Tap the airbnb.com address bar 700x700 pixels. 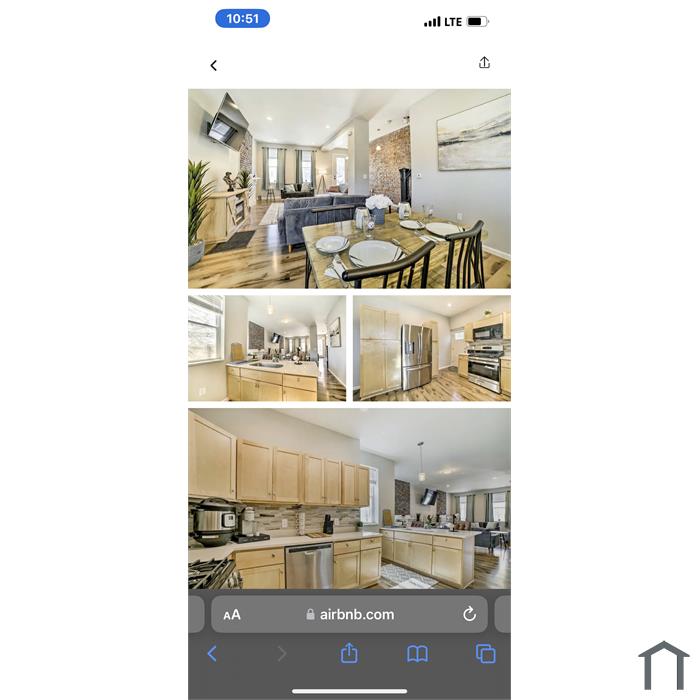350,615
